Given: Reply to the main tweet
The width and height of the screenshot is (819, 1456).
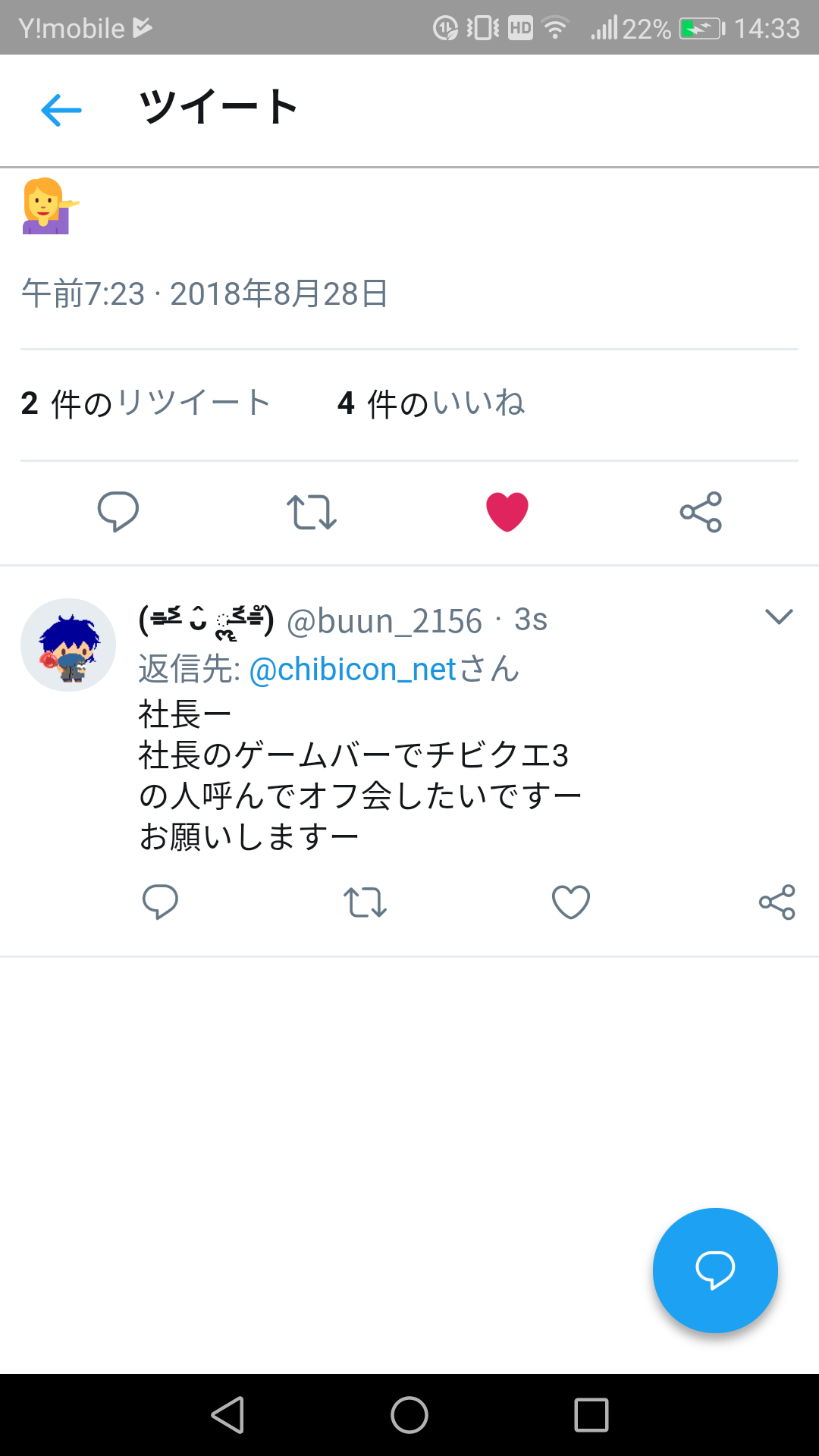Looking at the screenshot, I should click(x=118, y=512).
